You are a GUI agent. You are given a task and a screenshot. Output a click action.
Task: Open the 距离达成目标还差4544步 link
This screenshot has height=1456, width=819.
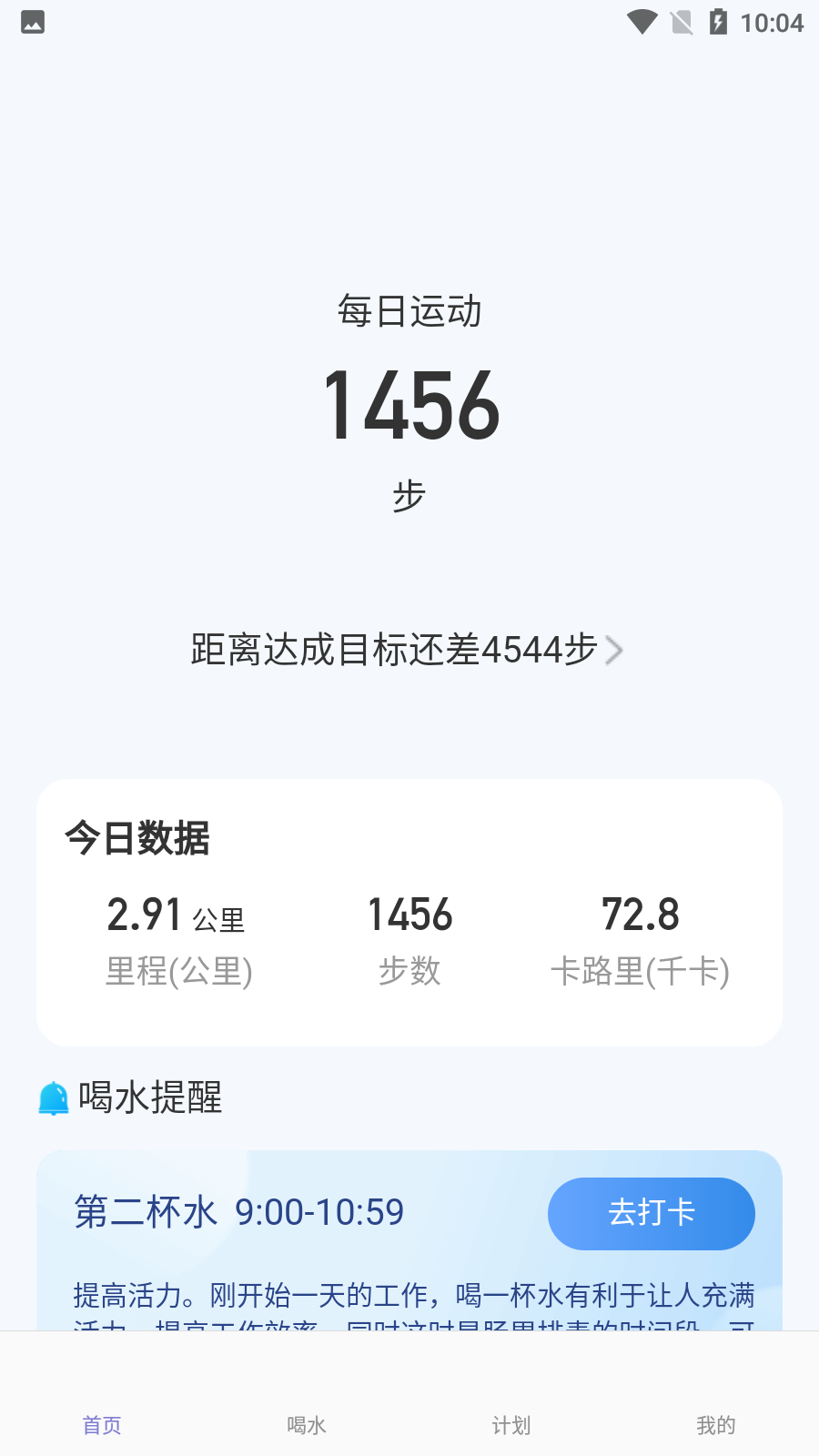(391, 650)
